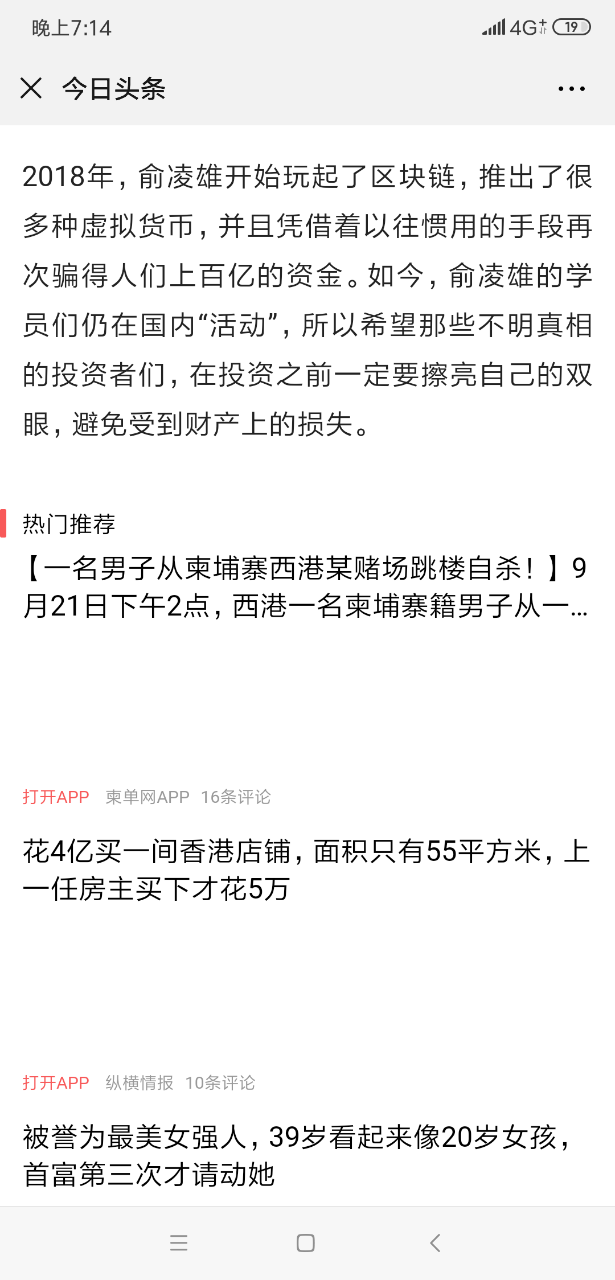Go back using system navigation bar

coord(435,1243)
